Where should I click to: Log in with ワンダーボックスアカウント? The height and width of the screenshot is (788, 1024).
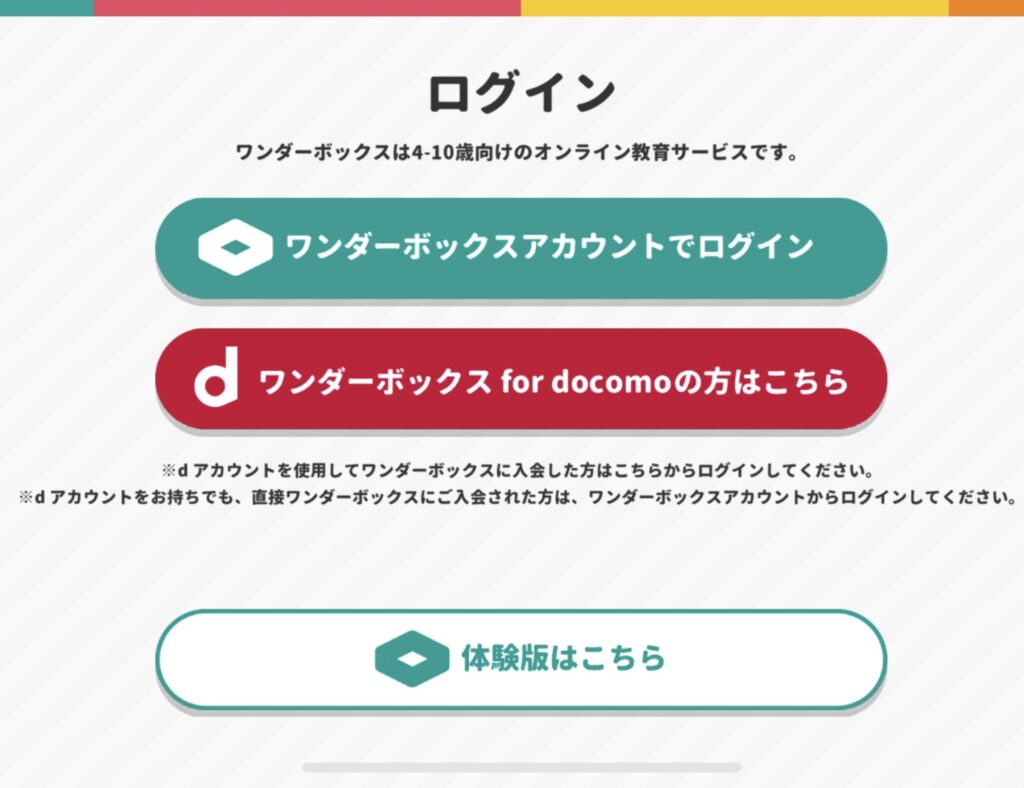(520, 247)
